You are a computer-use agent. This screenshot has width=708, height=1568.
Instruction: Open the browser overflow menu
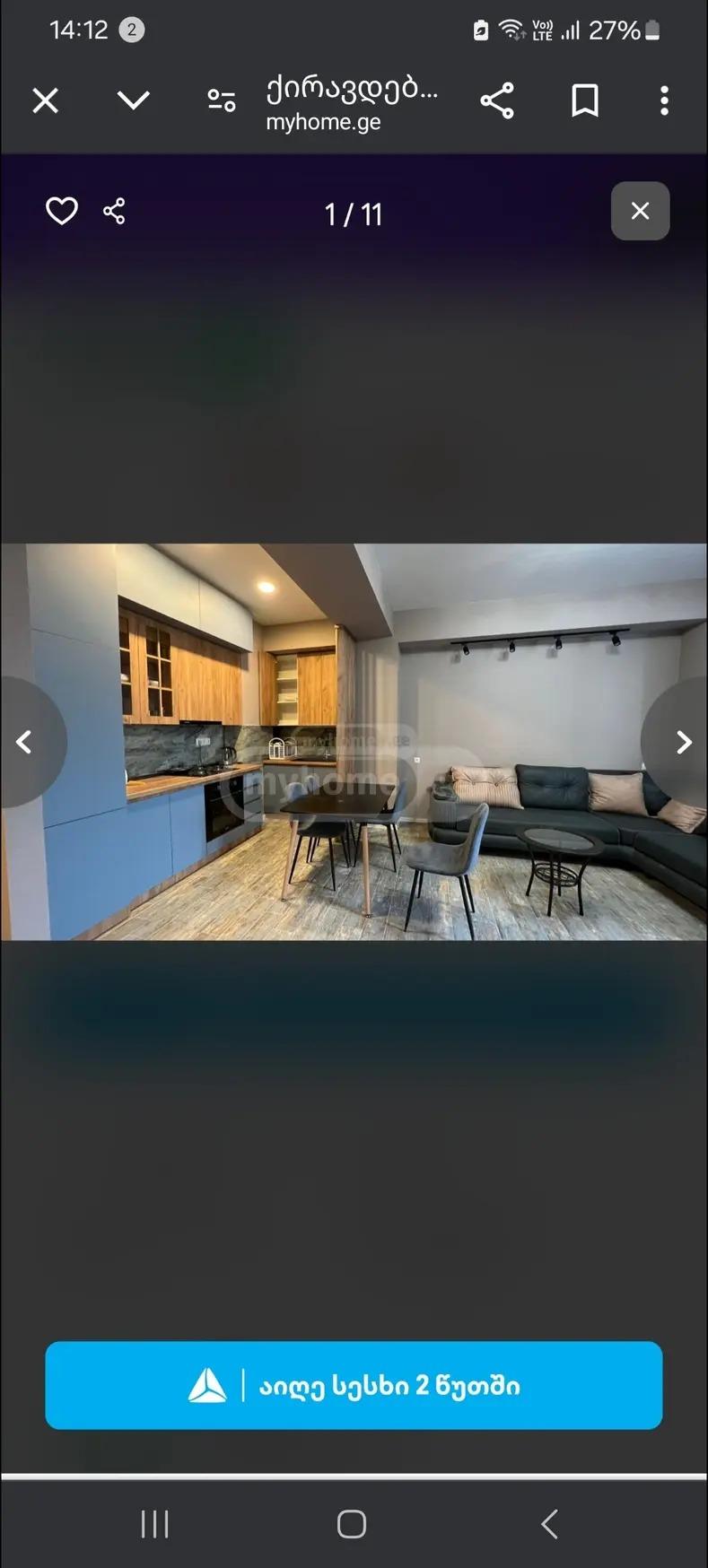coord(664,100)
